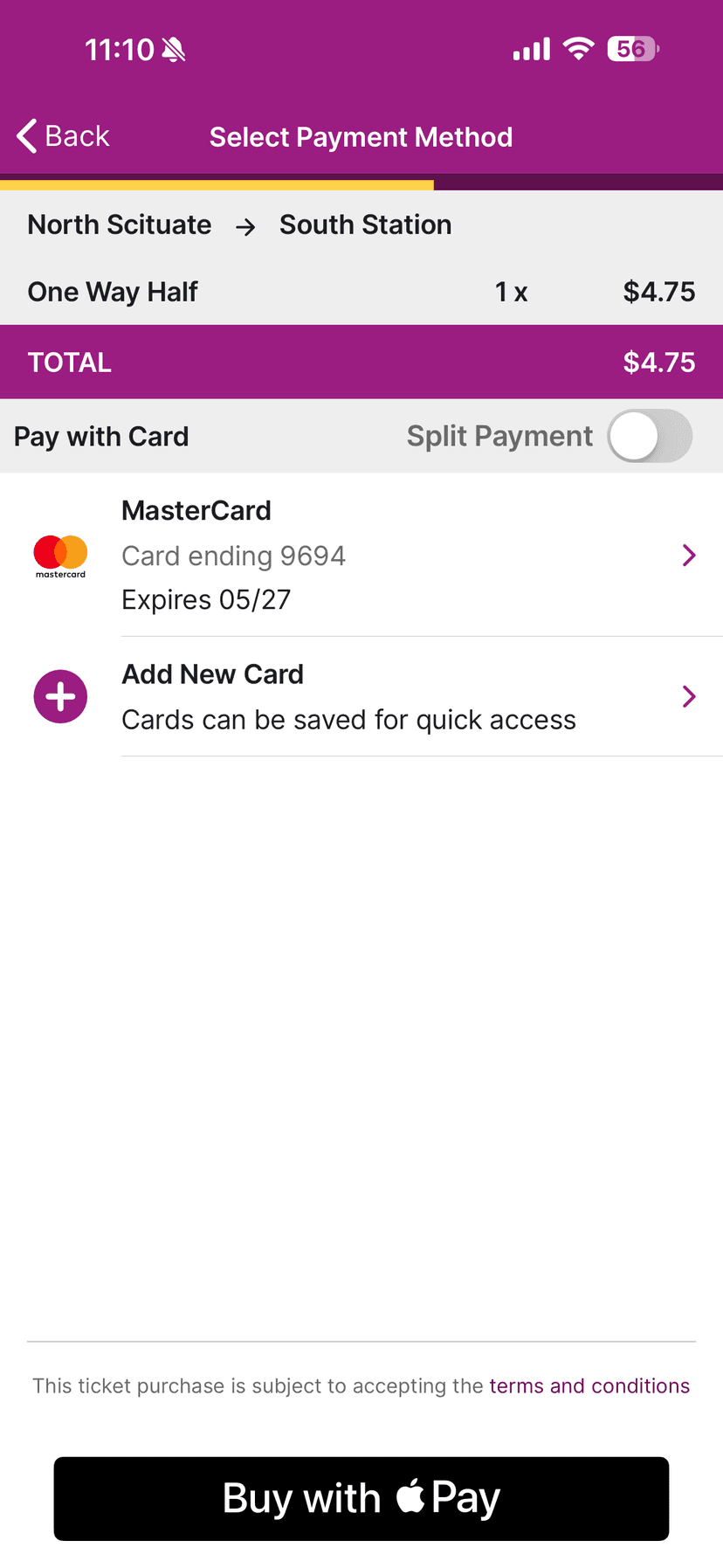Click the yellow progress bar

click(x=217, y=184)
